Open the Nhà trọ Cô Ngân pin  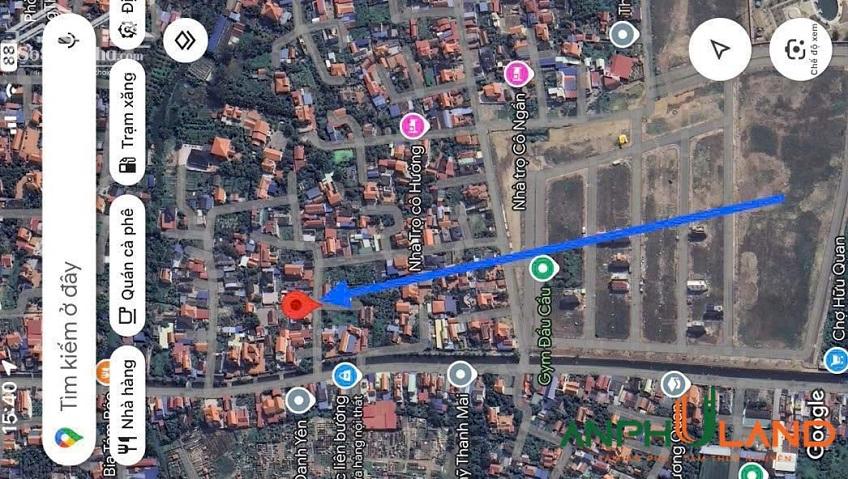pos(517,72)
